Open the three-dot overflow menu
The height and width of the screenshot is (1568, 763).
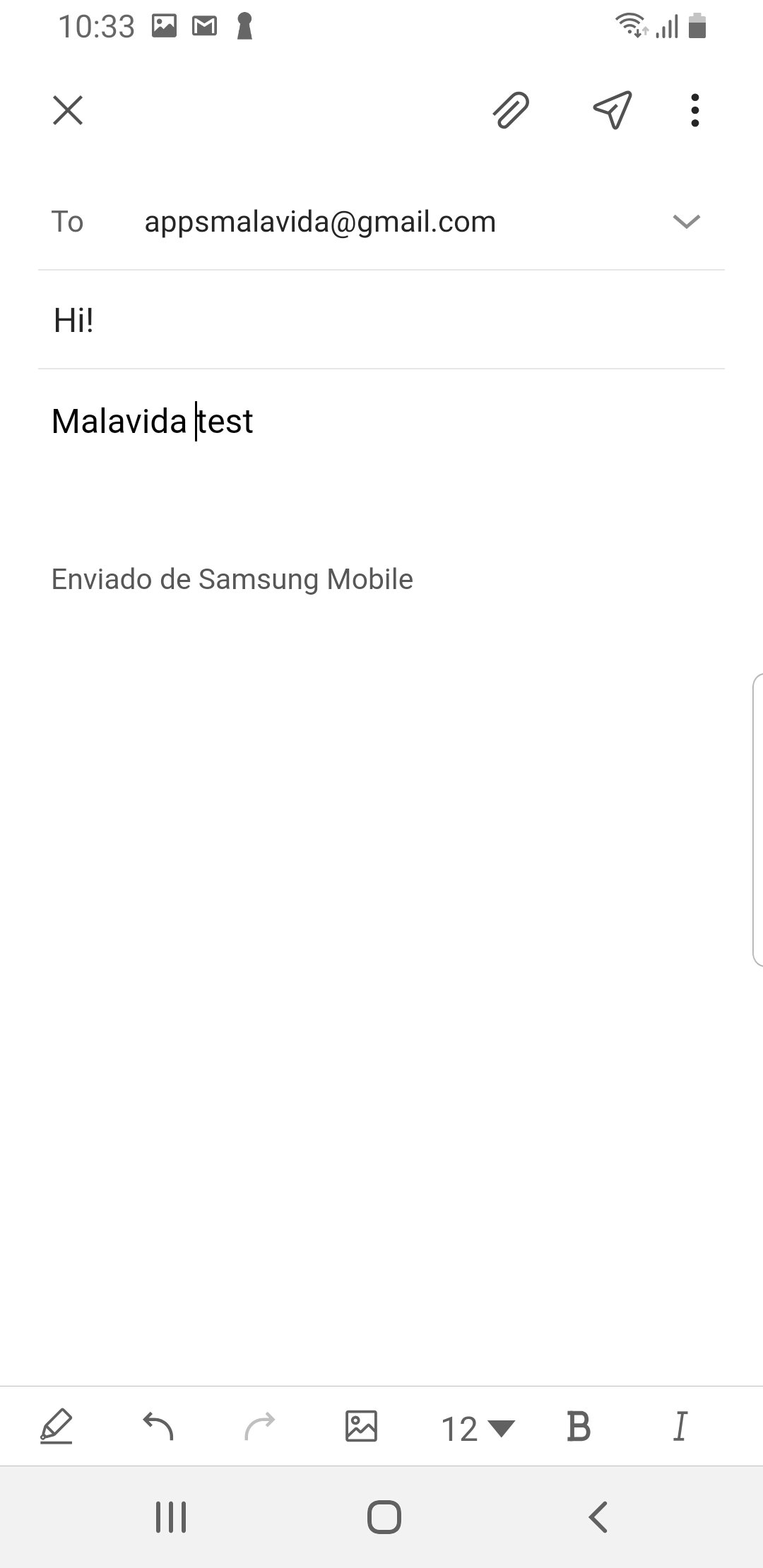pos(695,111)
